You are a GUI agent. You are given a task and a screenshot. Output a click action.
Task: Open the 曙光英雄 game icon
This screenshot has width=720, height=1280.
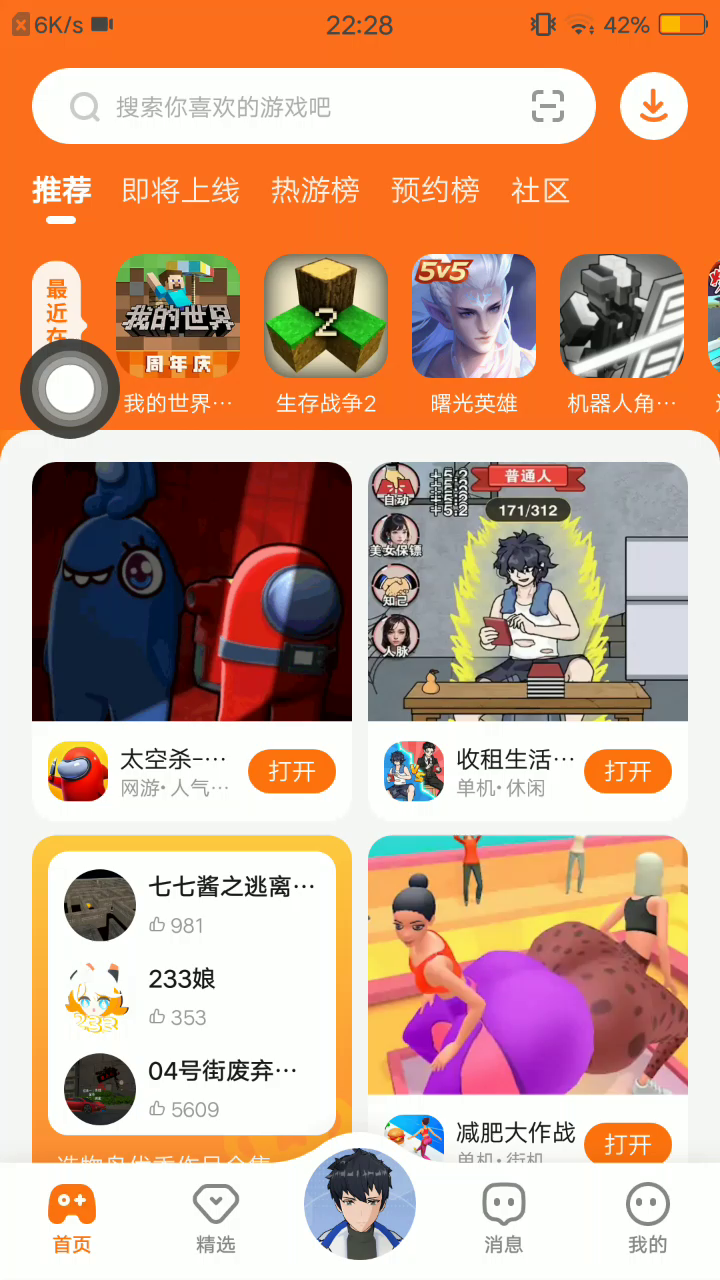click(474, 316)
